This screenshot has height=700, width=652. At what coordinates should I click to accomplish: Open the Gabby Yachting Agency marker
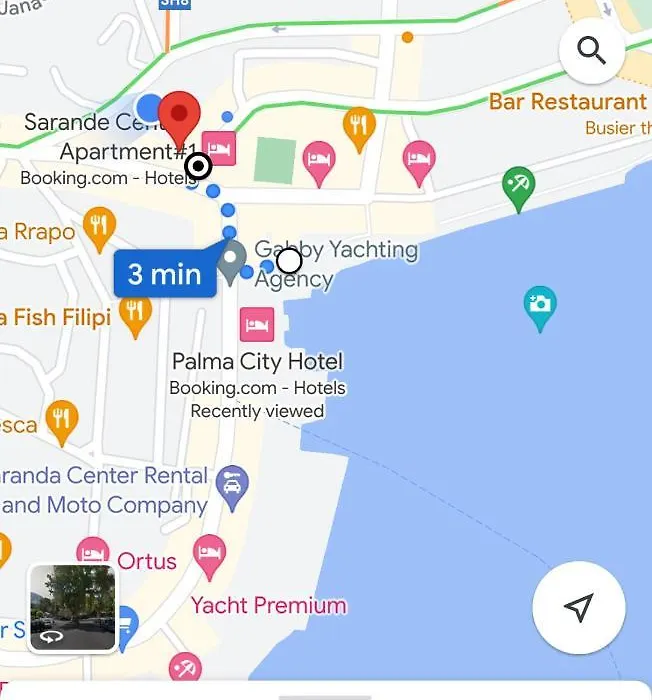pyautogui.click(x=232, y=260)
